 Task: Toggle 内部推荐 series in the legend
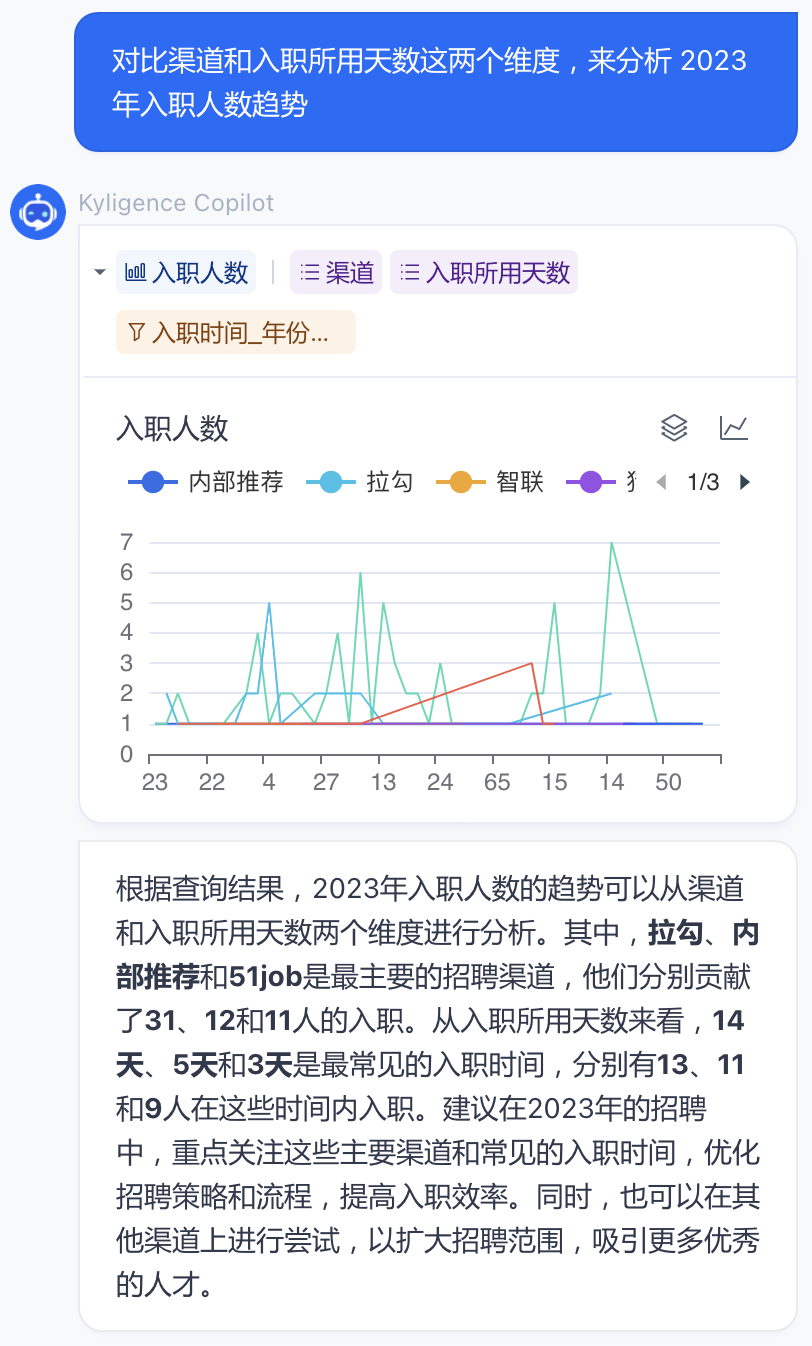tap(206, 482)
